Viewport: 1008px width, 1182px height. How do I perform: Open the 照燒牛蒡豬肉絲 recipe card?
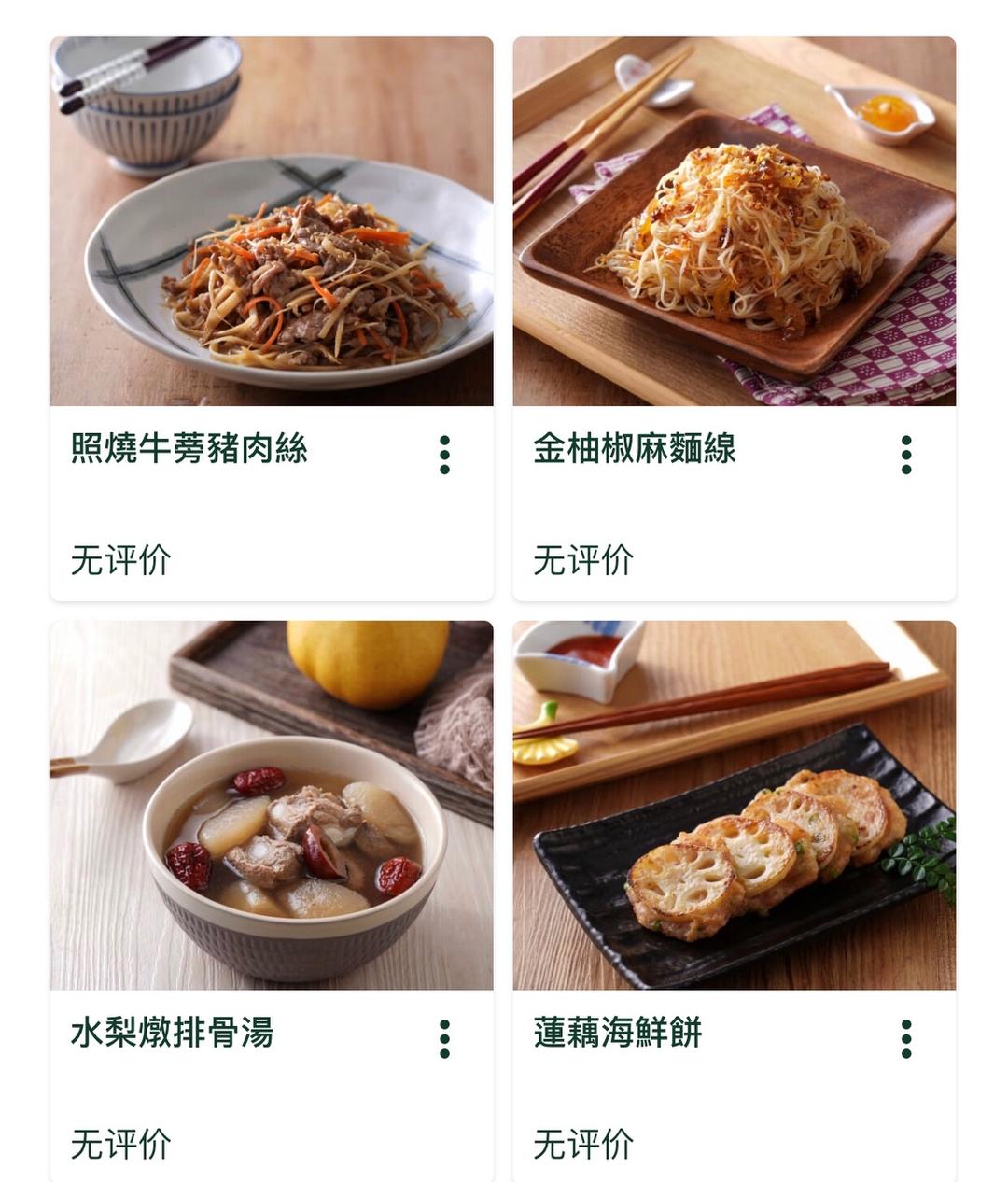coord(271,222)
